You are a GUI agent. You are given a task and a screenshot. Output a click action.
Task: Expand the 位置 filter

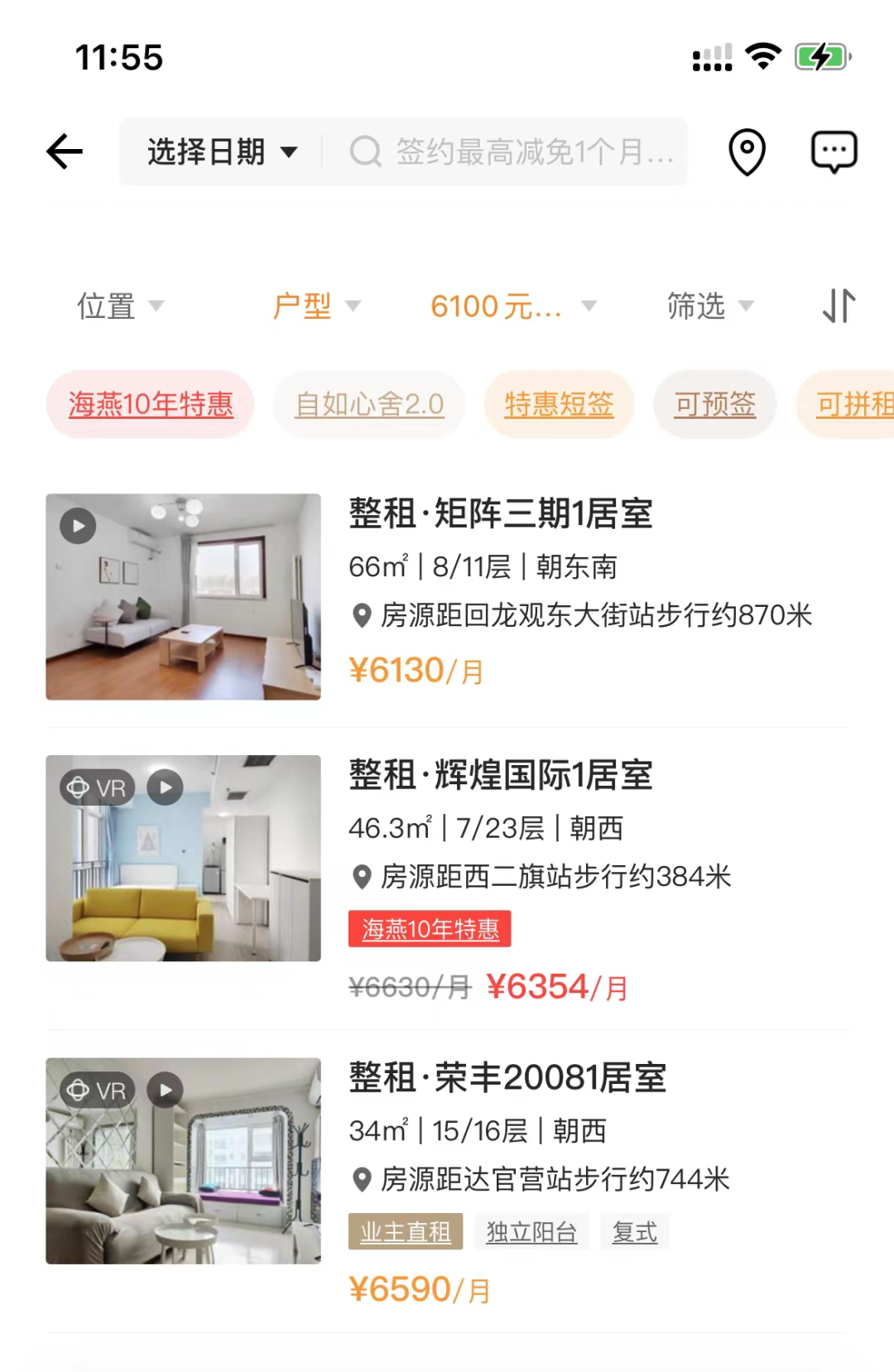[120, 306]
